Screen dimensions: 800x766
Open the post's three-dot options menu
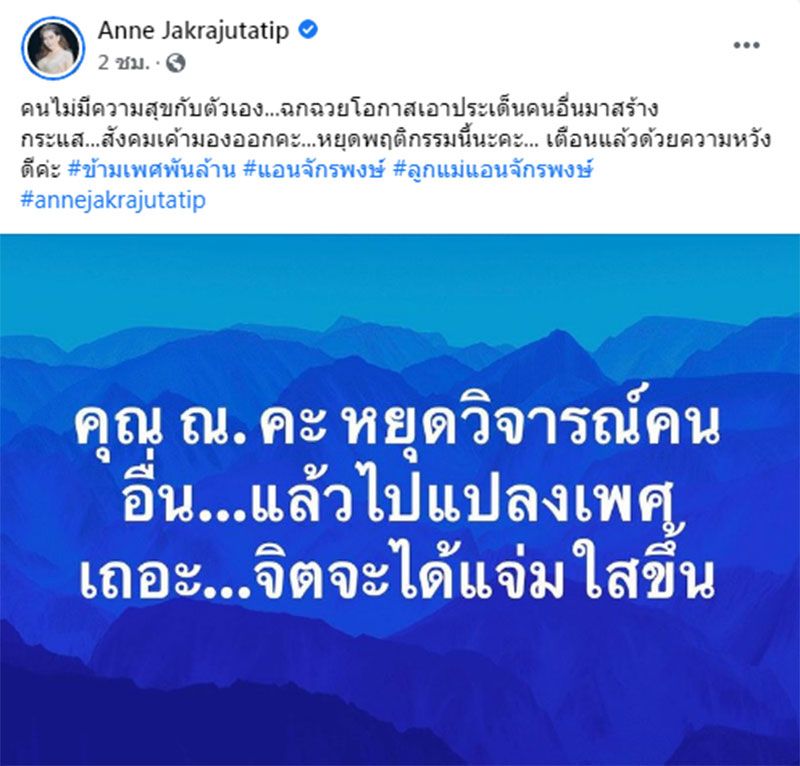pos(747,46)
